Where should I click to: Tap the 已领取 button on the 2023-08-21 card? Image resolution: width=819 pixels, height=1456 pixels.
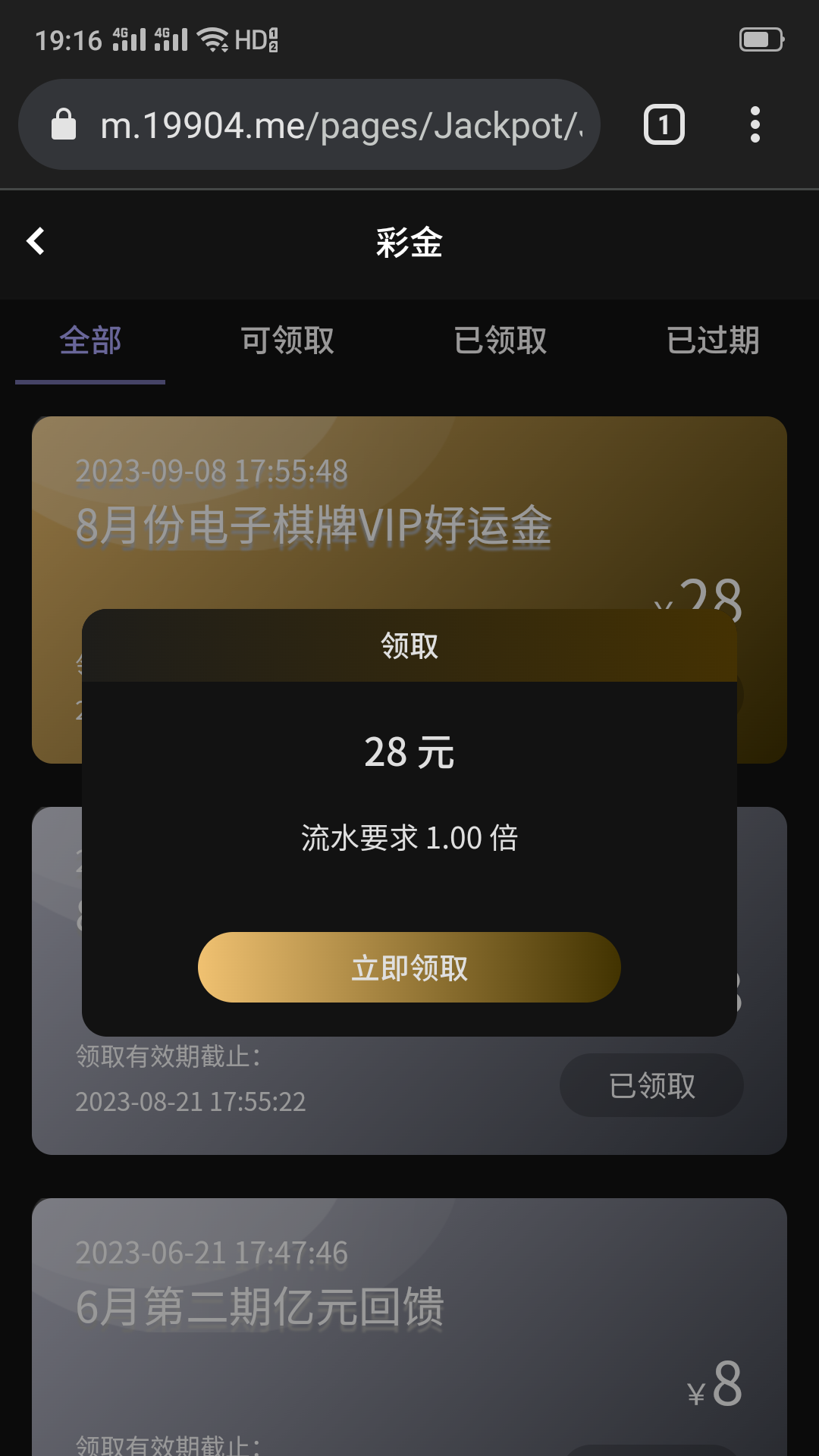pos(651,1085)
